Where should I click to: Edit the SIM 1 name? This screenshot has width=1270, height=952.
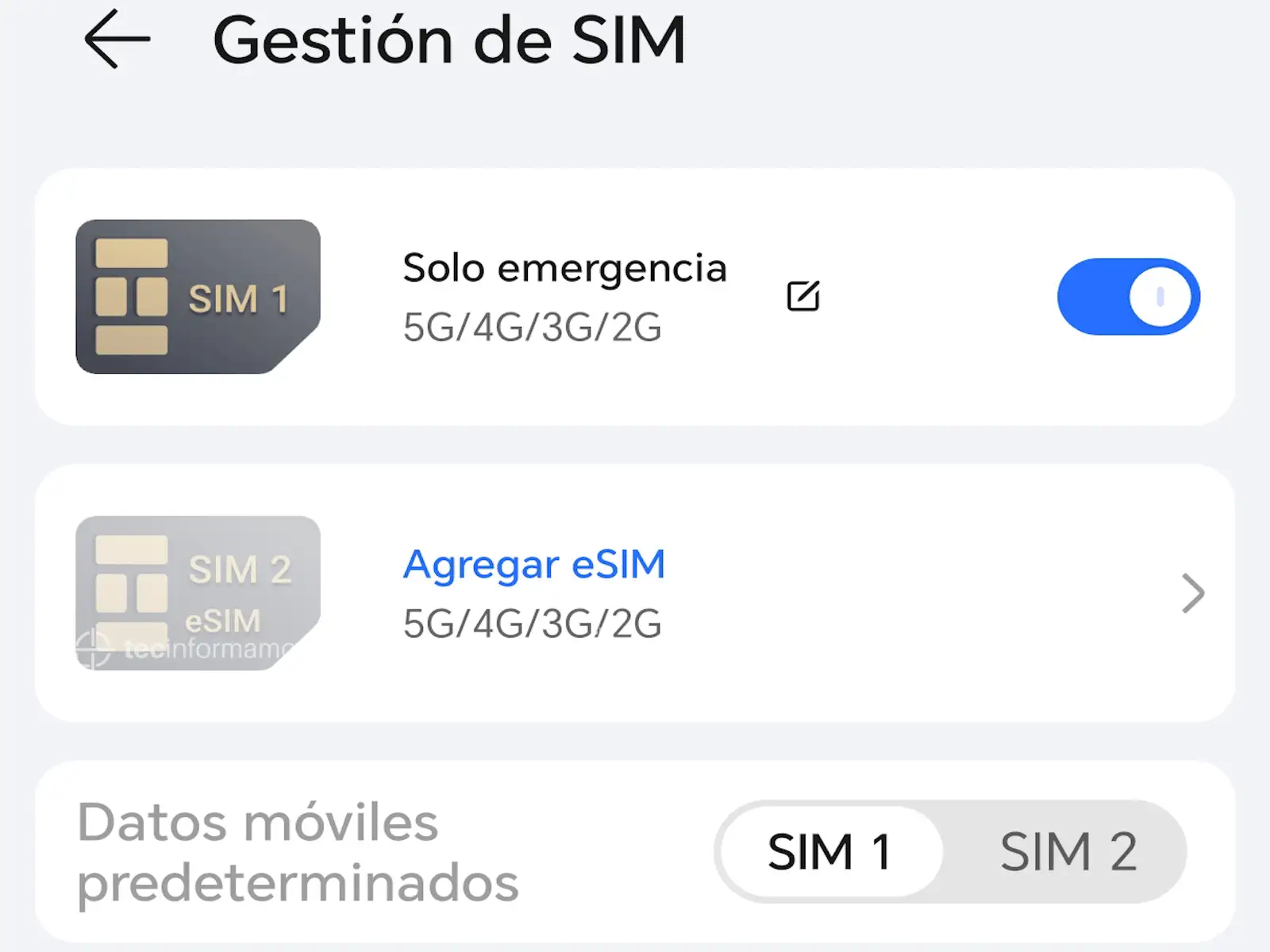(x=802, y=296)
